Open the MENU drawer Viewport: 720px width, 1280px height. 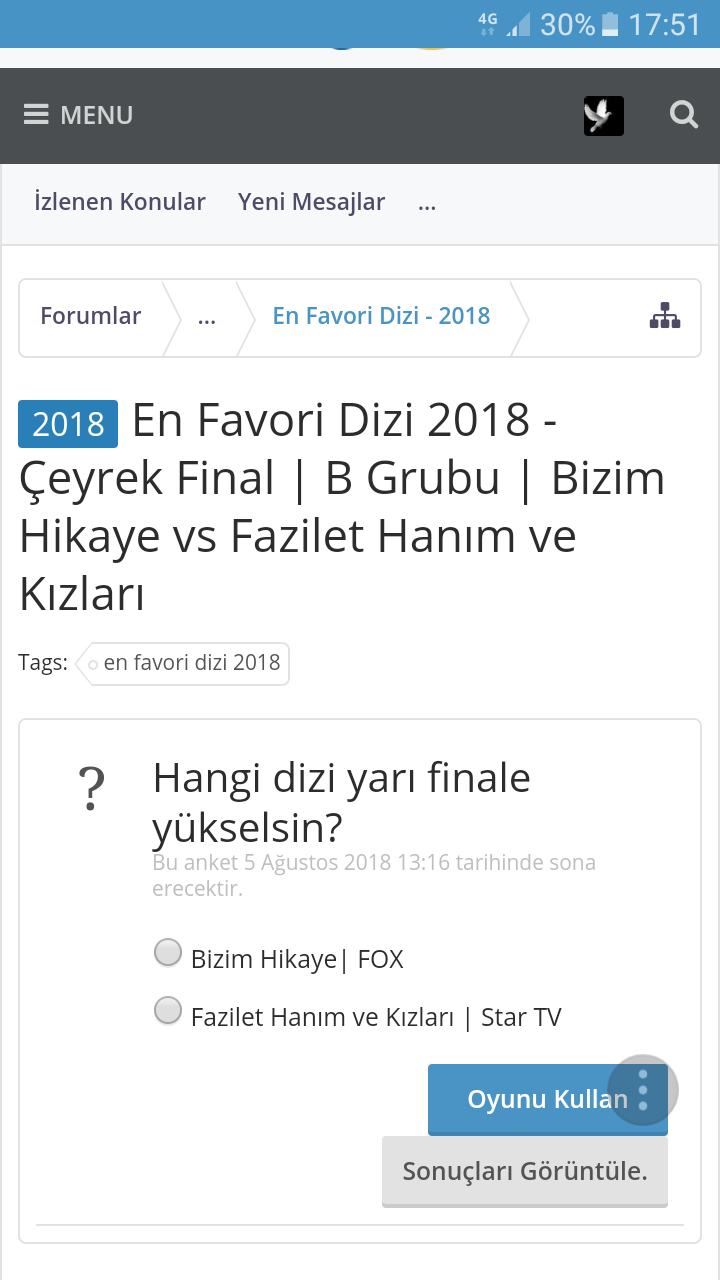[x=78, y=115]
